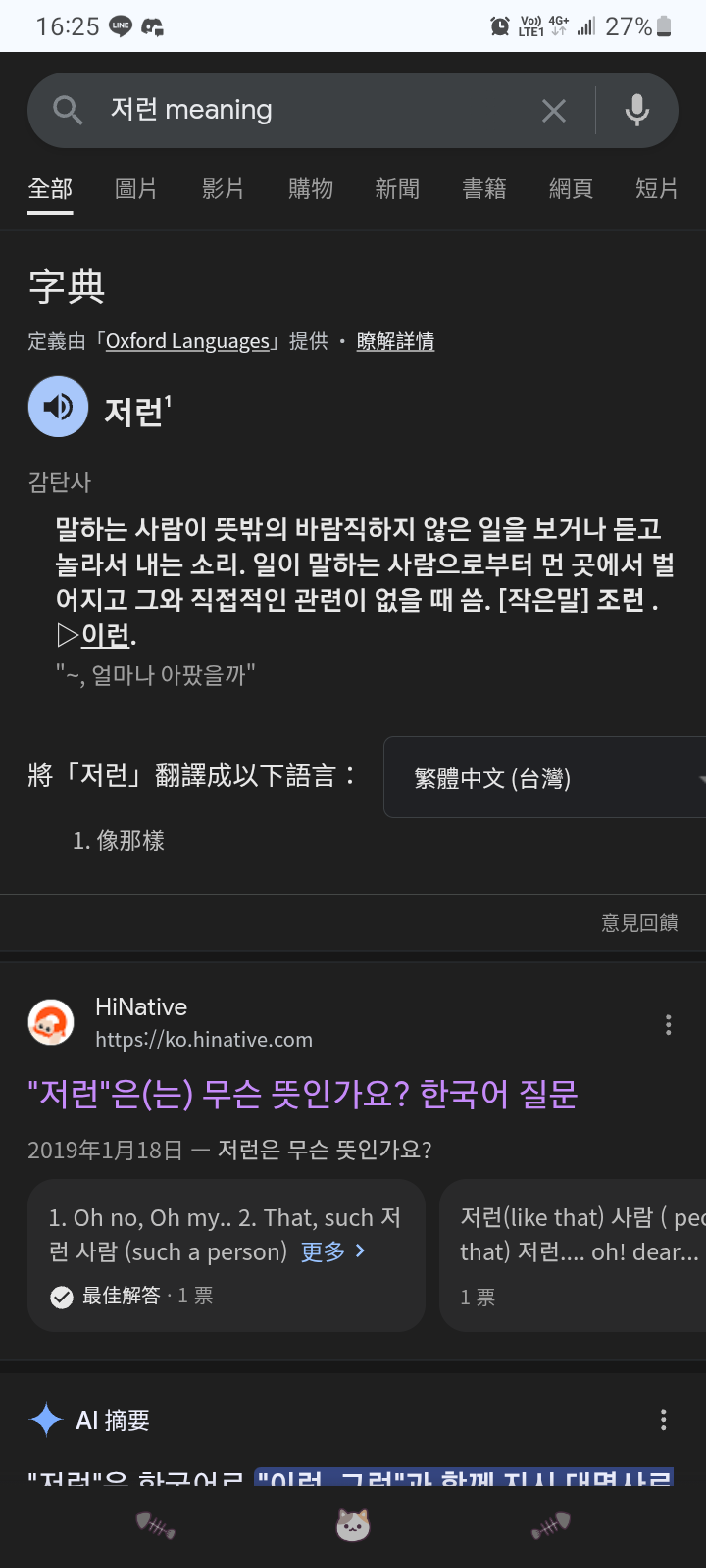Start voice search with the microphone

[x=637, y=111]
